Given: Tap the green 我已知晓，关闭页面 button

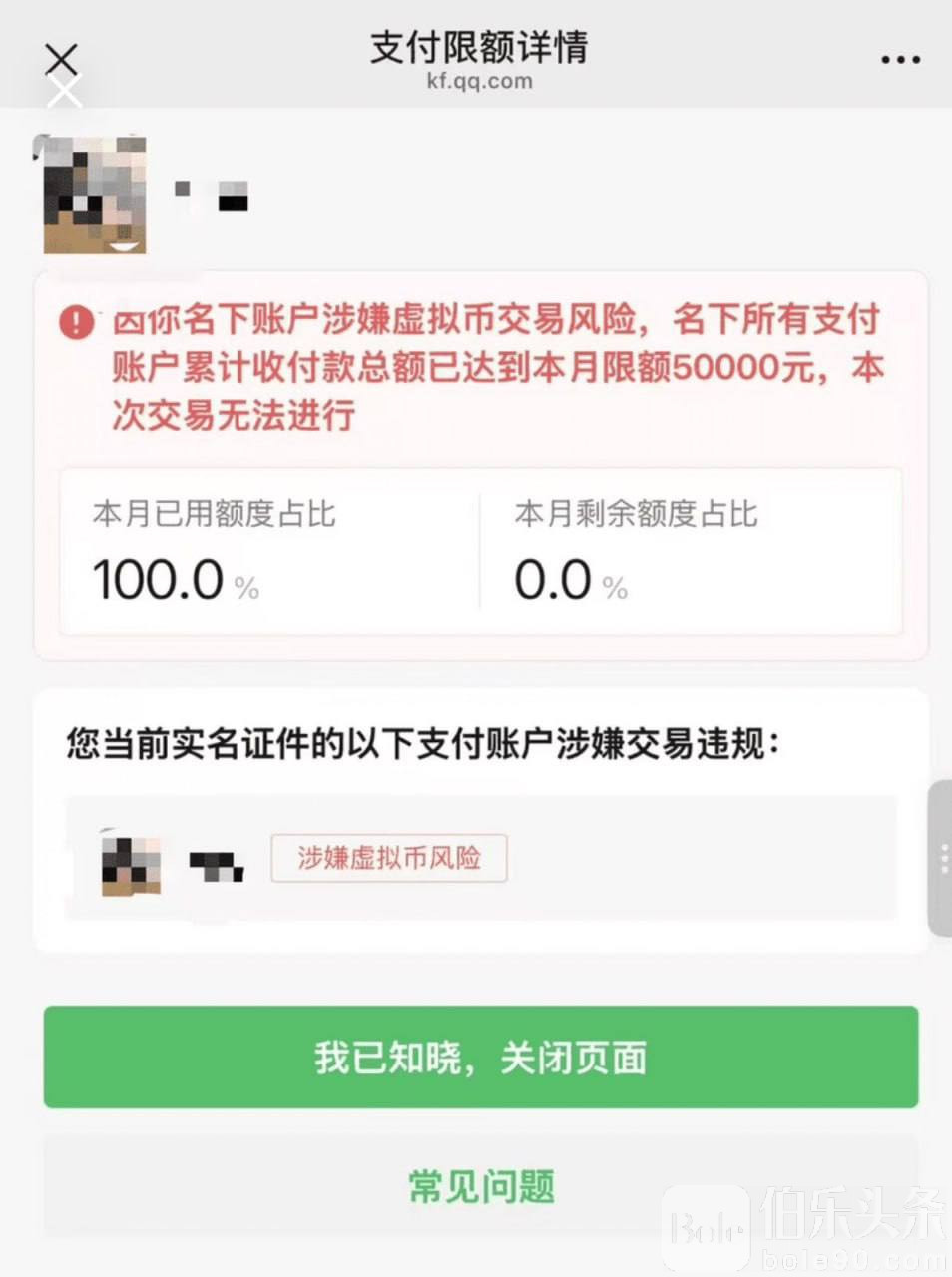Looking at the screenshot, I should 480,1057.
